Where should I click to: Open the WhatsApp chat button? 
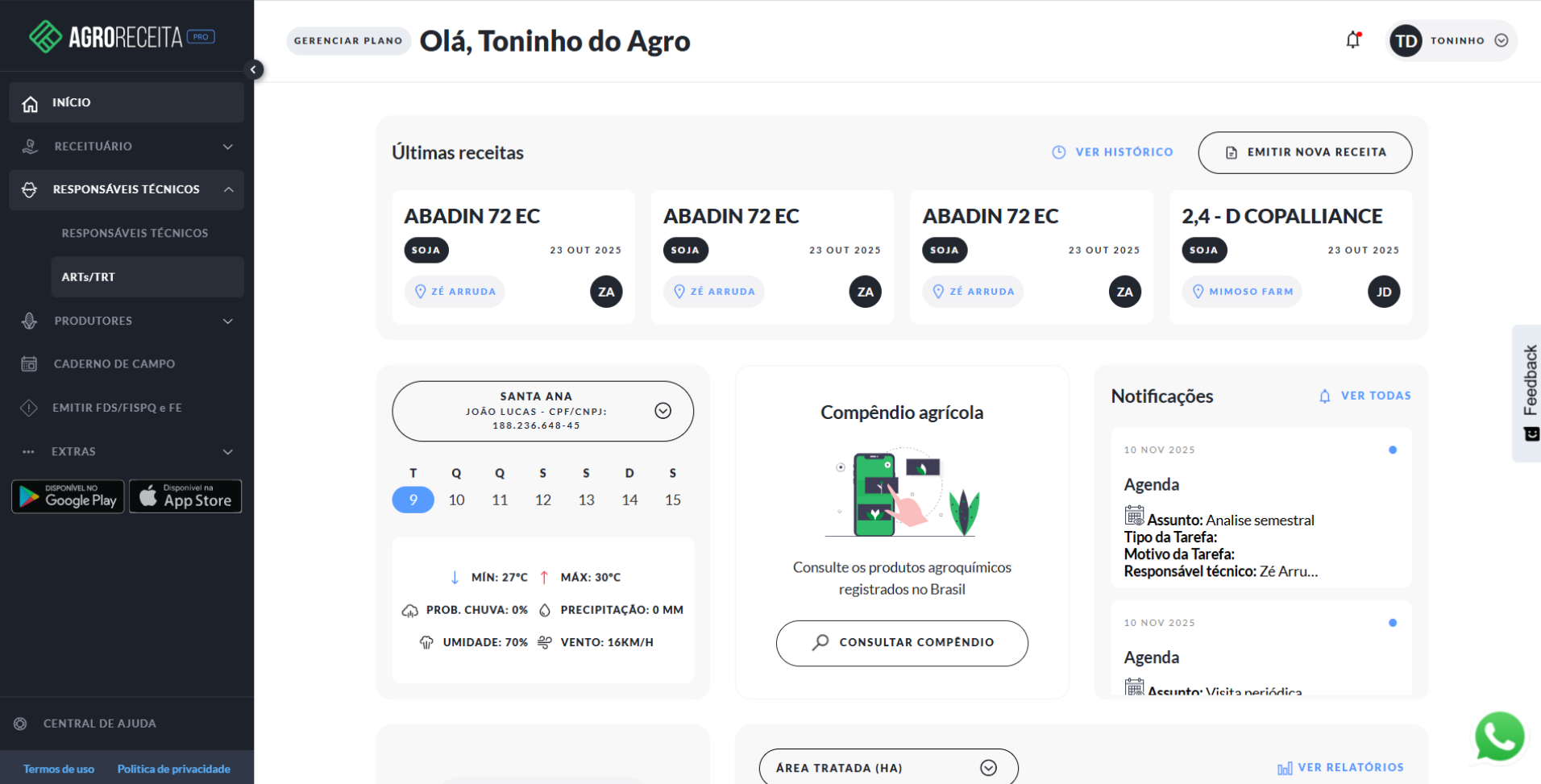pos(1499,736)
